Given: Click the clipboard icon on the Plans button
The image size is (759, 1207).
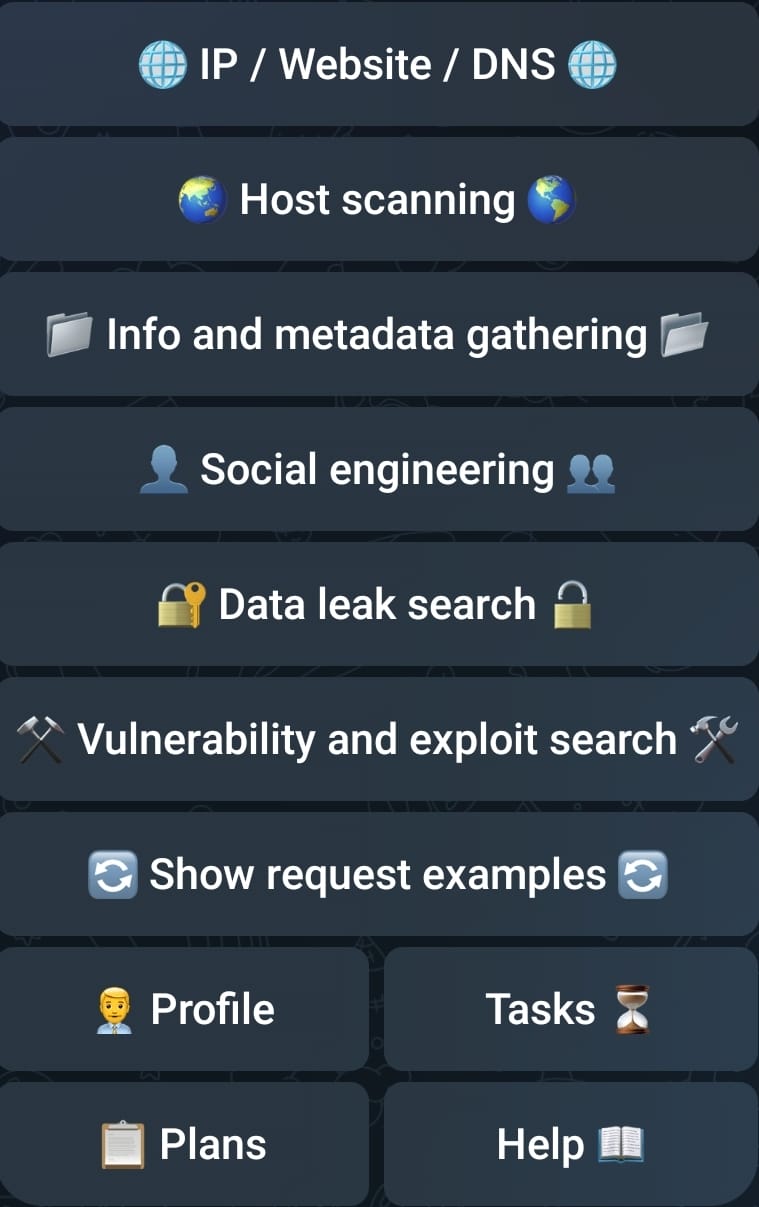Looking at the screenshot, I should [x=125, y=1143].
